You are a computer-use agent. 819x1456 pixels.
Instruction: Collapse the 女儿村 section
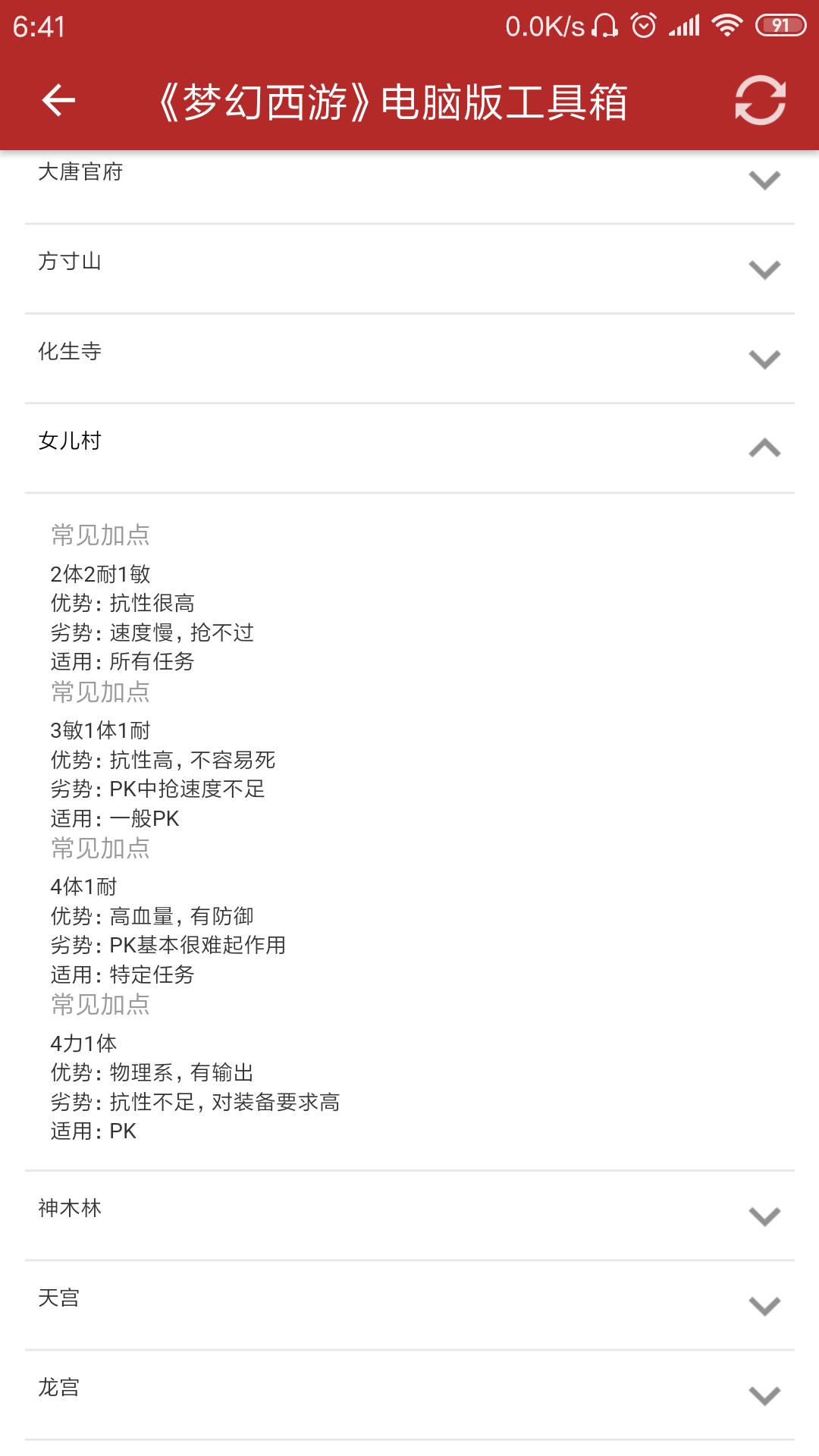[x=409, y=448]
